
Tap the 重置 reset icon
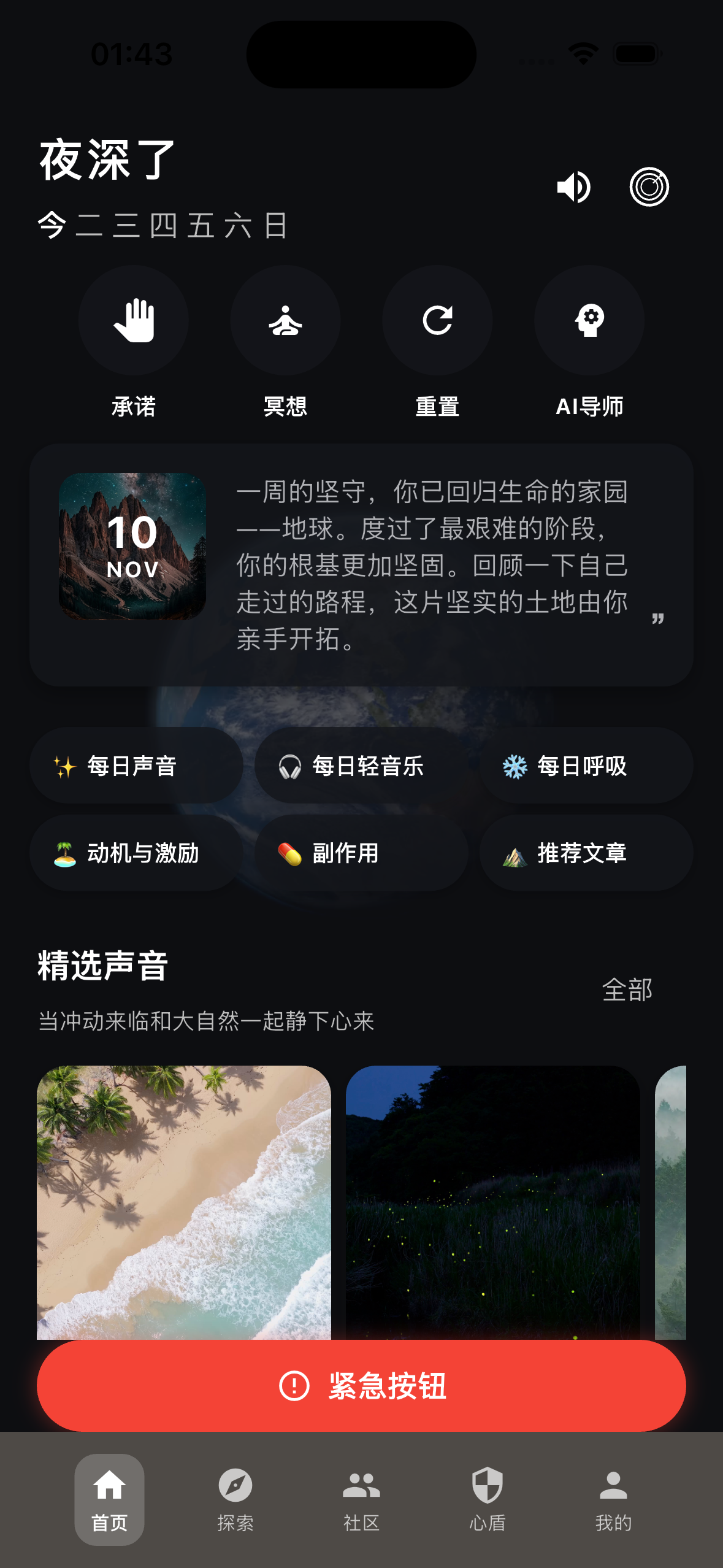tap(438, 320)
